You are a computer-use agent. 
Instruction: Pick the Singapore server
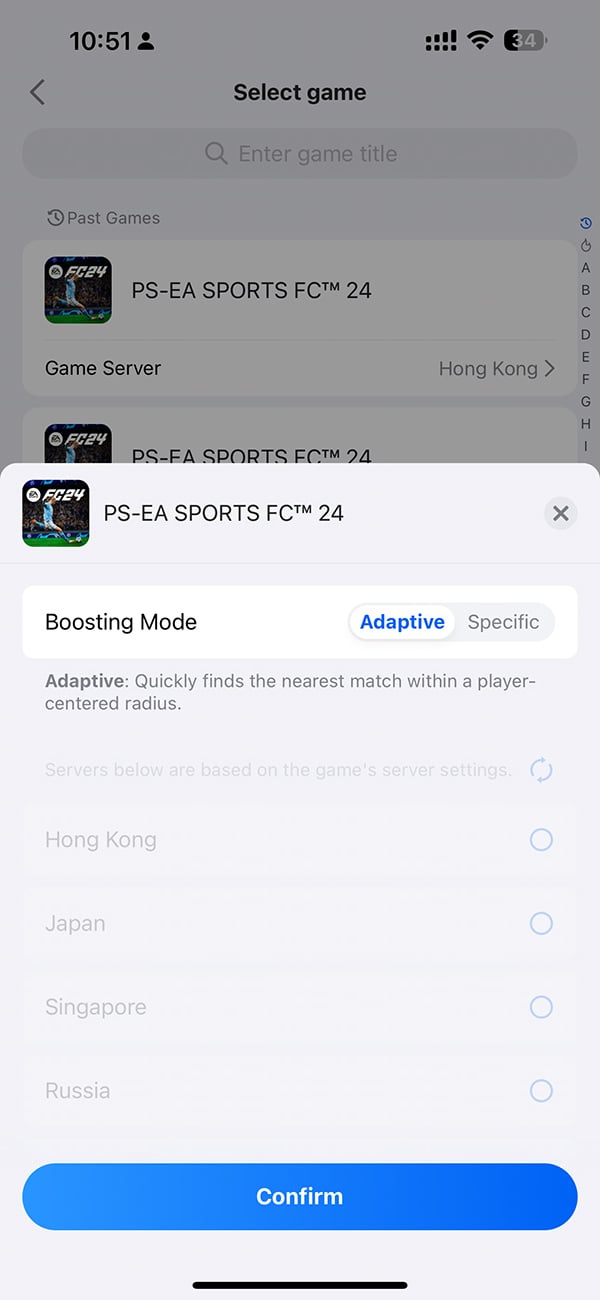[x=541, y=1007]
